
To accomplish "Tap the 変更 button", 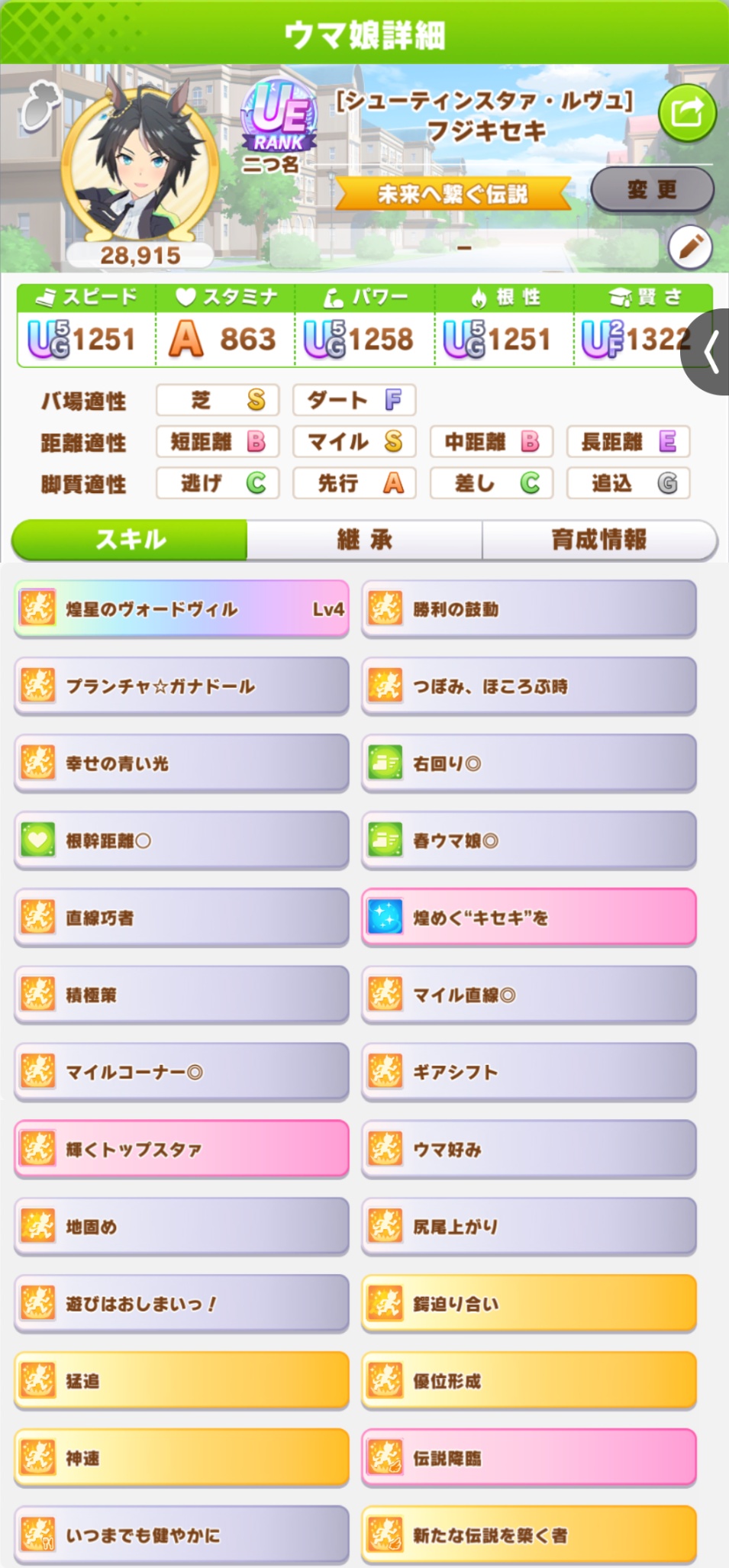I will (x=653, y=189).
